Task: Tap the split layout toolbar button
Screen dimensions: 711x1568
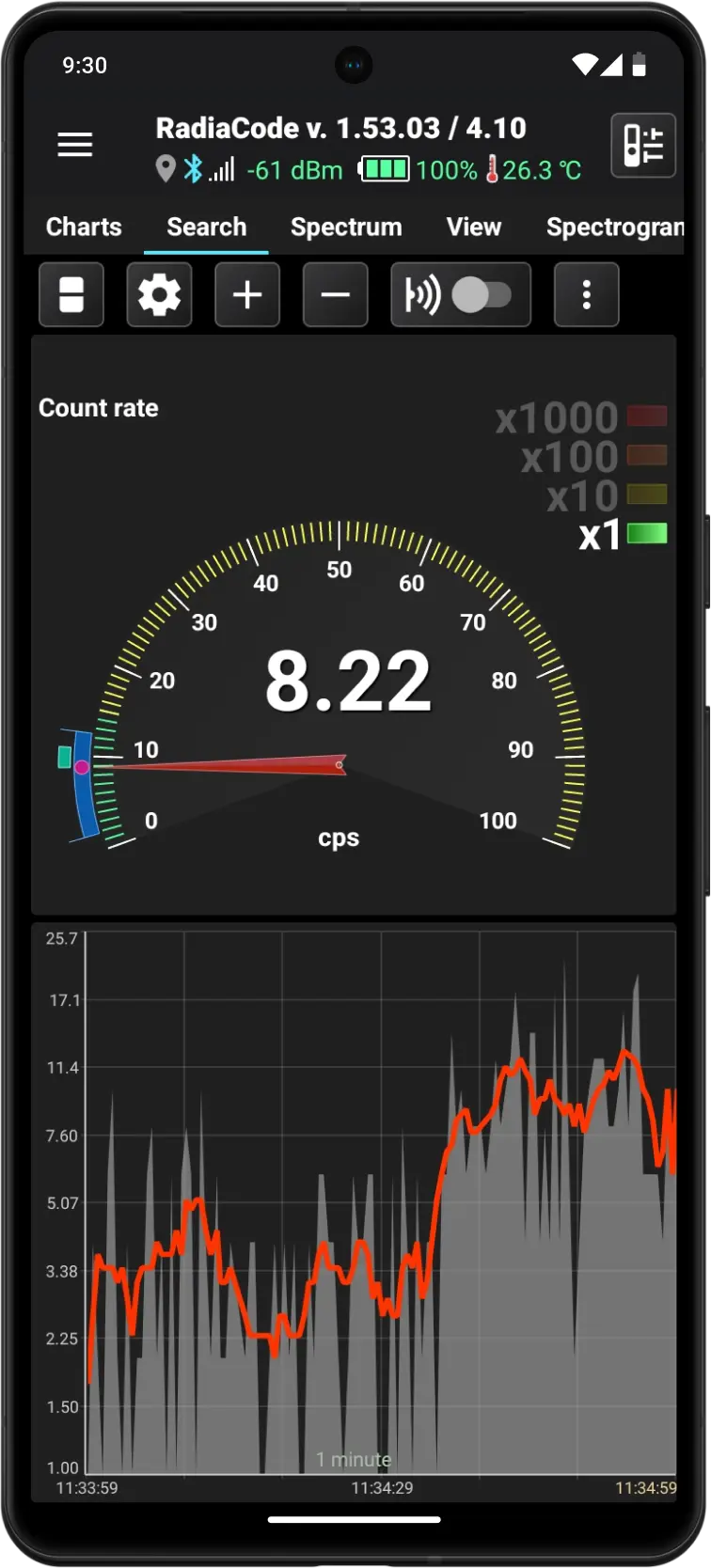Action: [71, 295]
